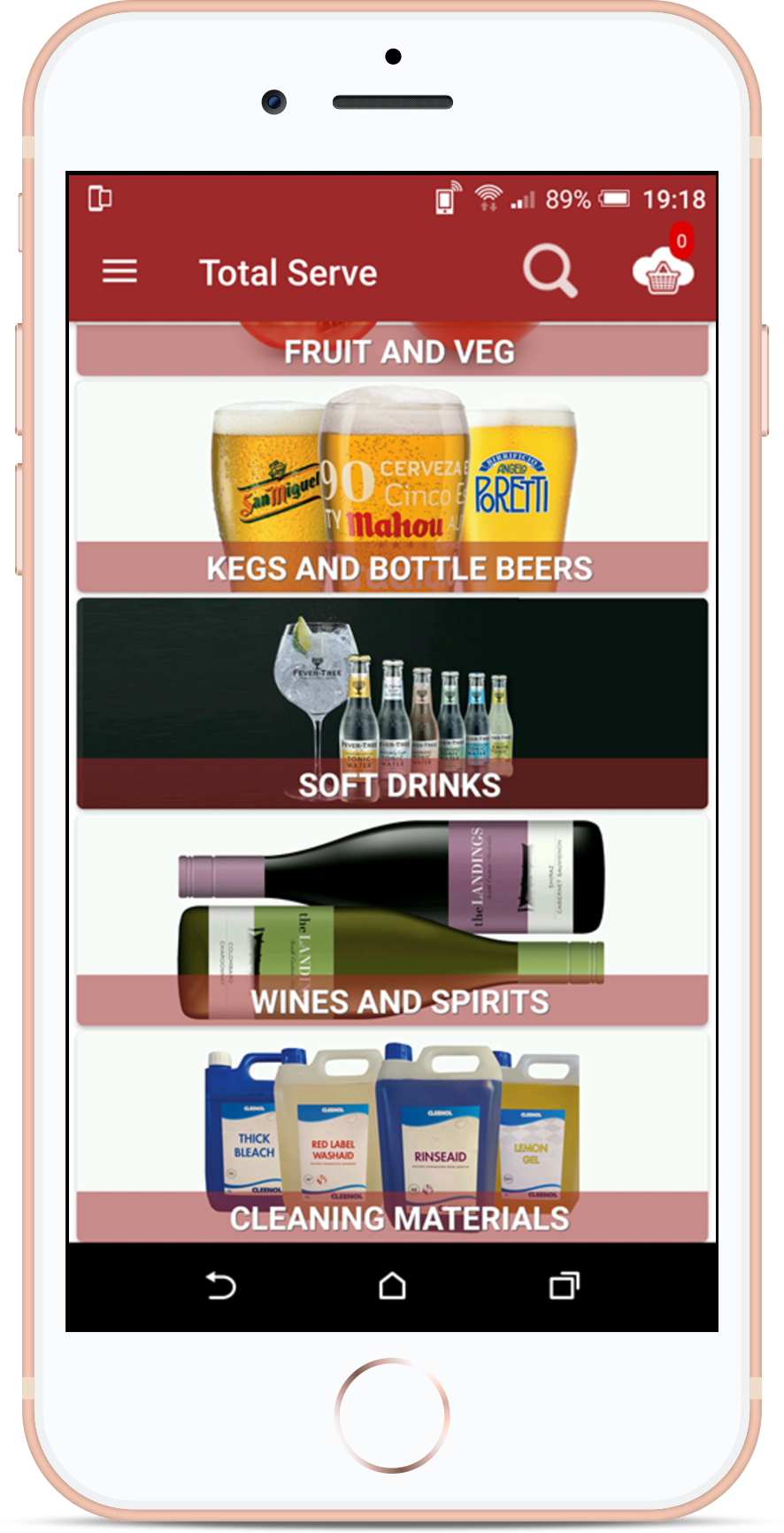Image resolution: width=784 pixels, height=1533 pixels.
Task: Open the hamburger navigation menu
Action: click(119, 271)
